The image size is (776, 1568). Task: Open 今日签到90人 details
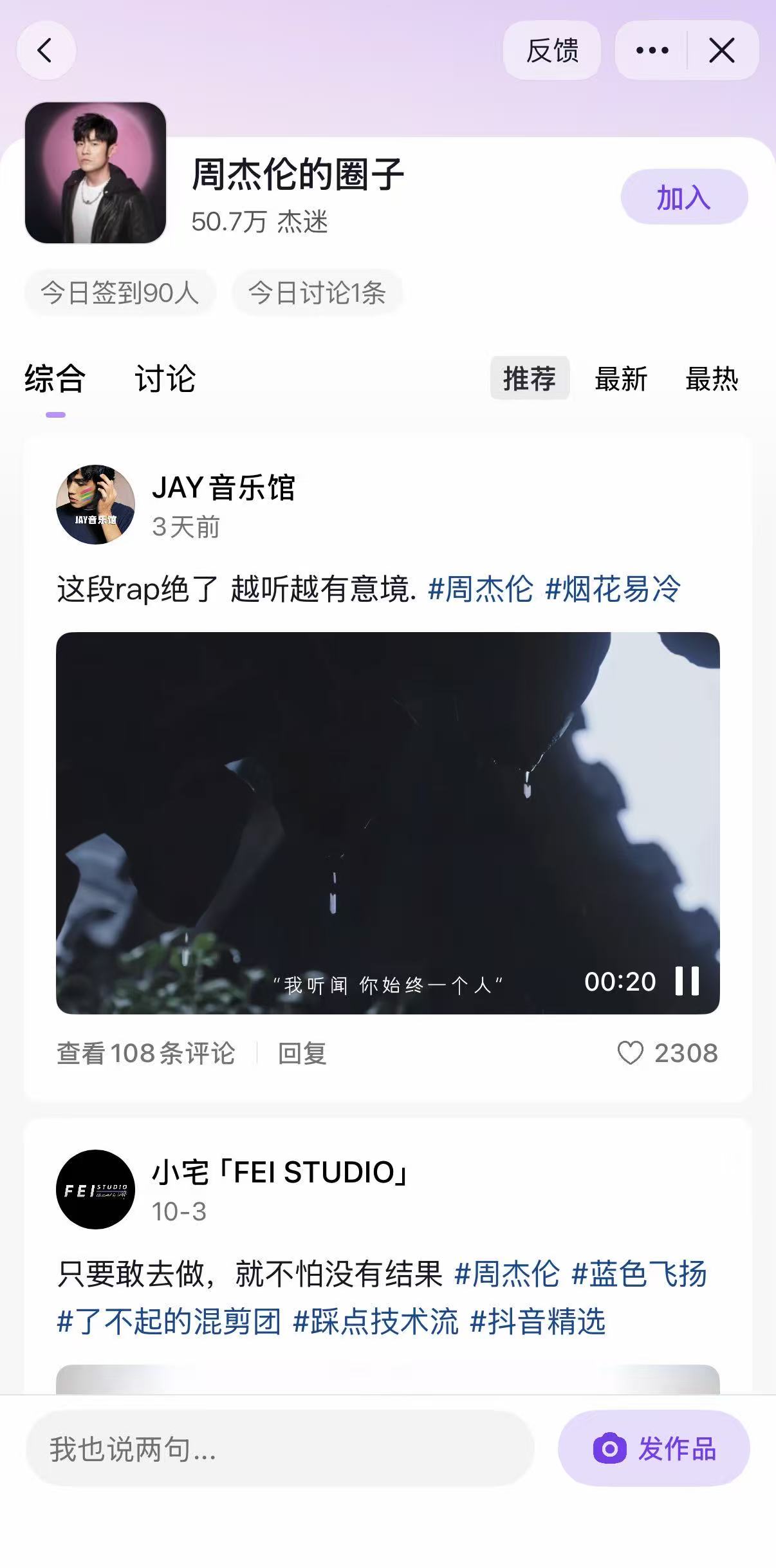[x=121, y=292]
